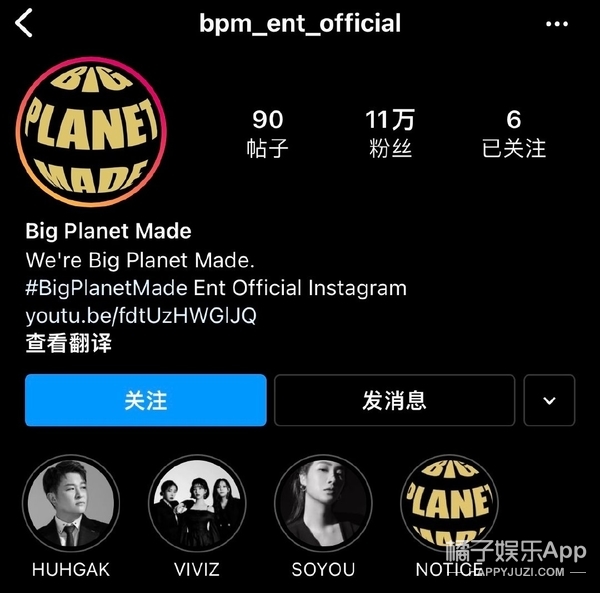Open the three-dot overflow menu
600x593 pixels.
[556, 24]
